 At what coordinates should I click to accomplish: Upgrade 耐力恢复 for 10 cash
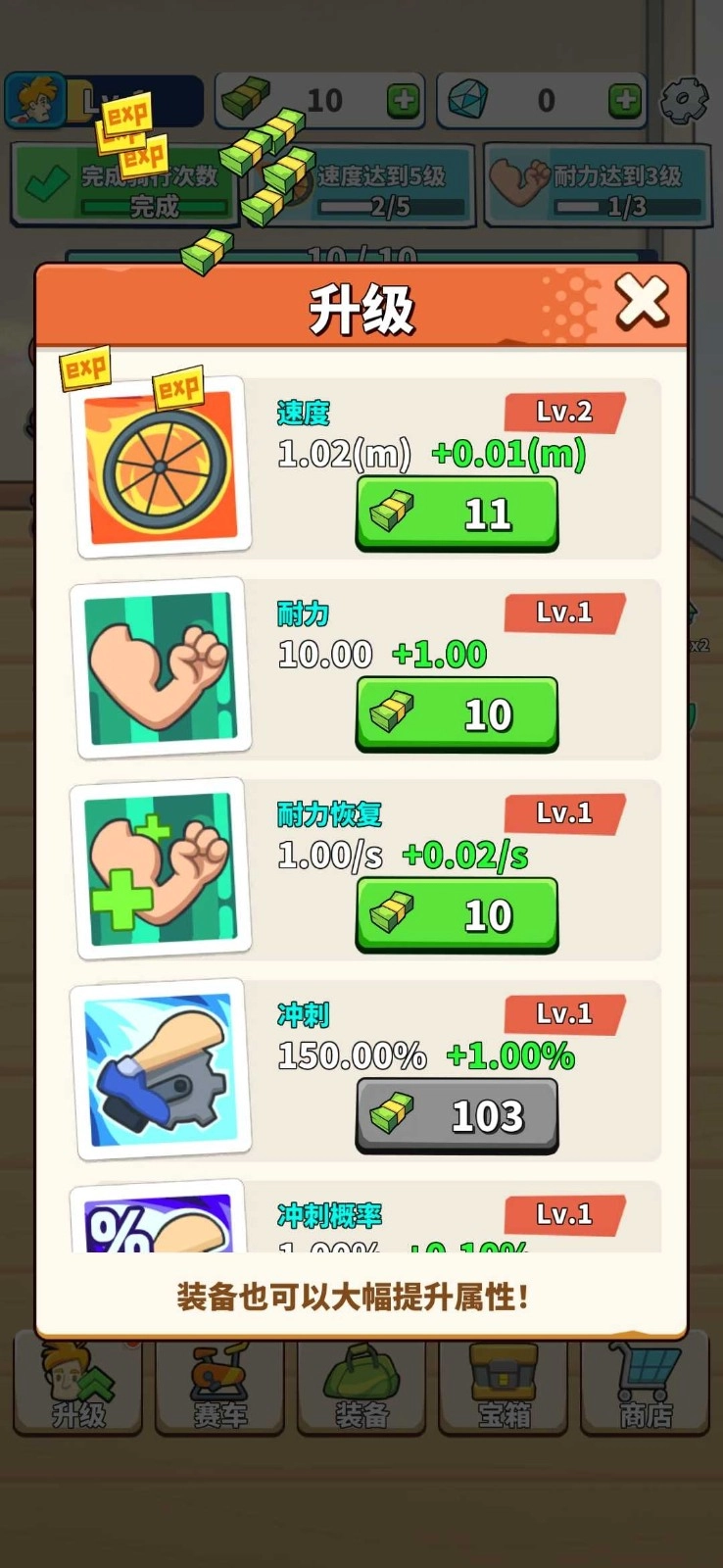[x=457, y=914]
